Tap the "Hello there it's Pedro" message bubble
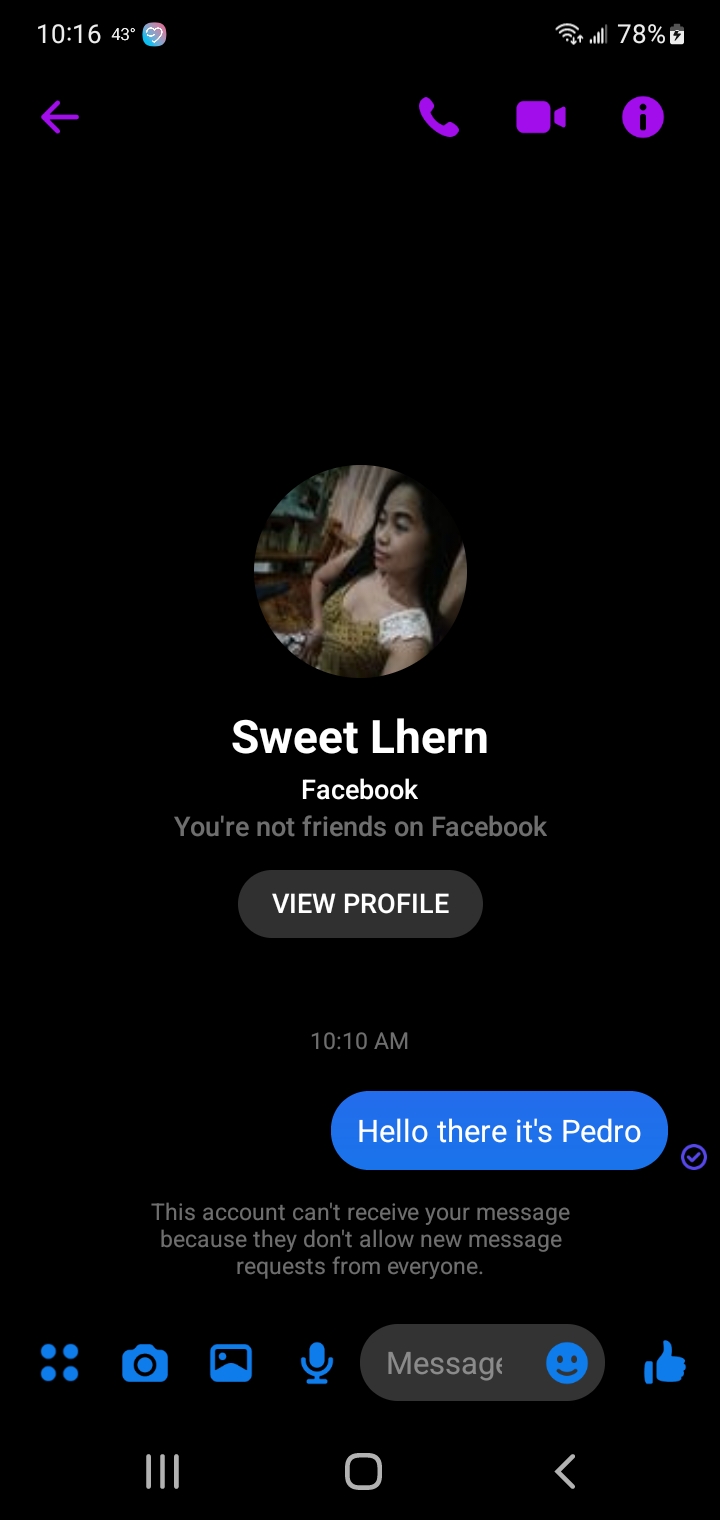Image resolution: width=720 pixels, height=1520 pixels. click(499, 1131)
